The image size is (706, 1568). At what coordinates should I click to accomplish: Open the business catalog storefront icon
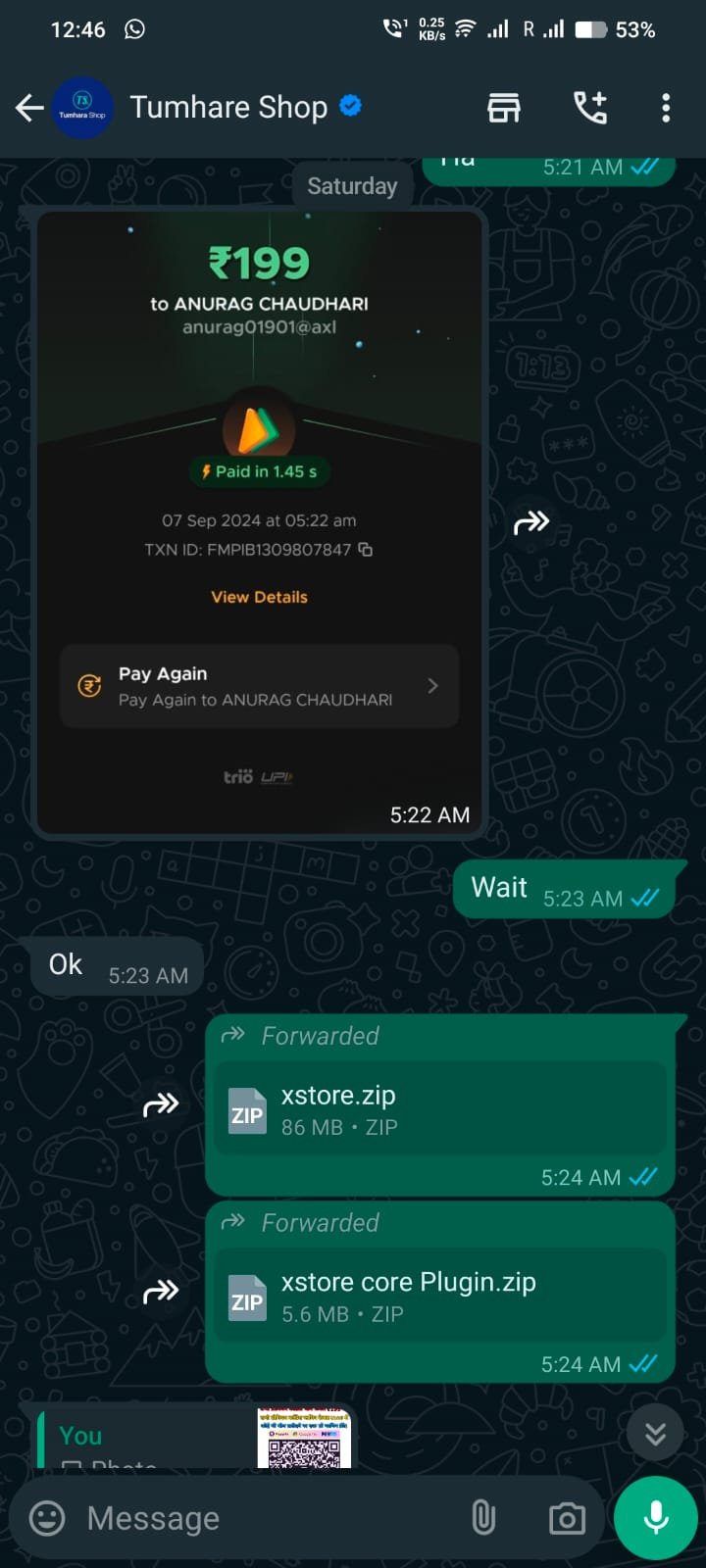pos(504,108)
